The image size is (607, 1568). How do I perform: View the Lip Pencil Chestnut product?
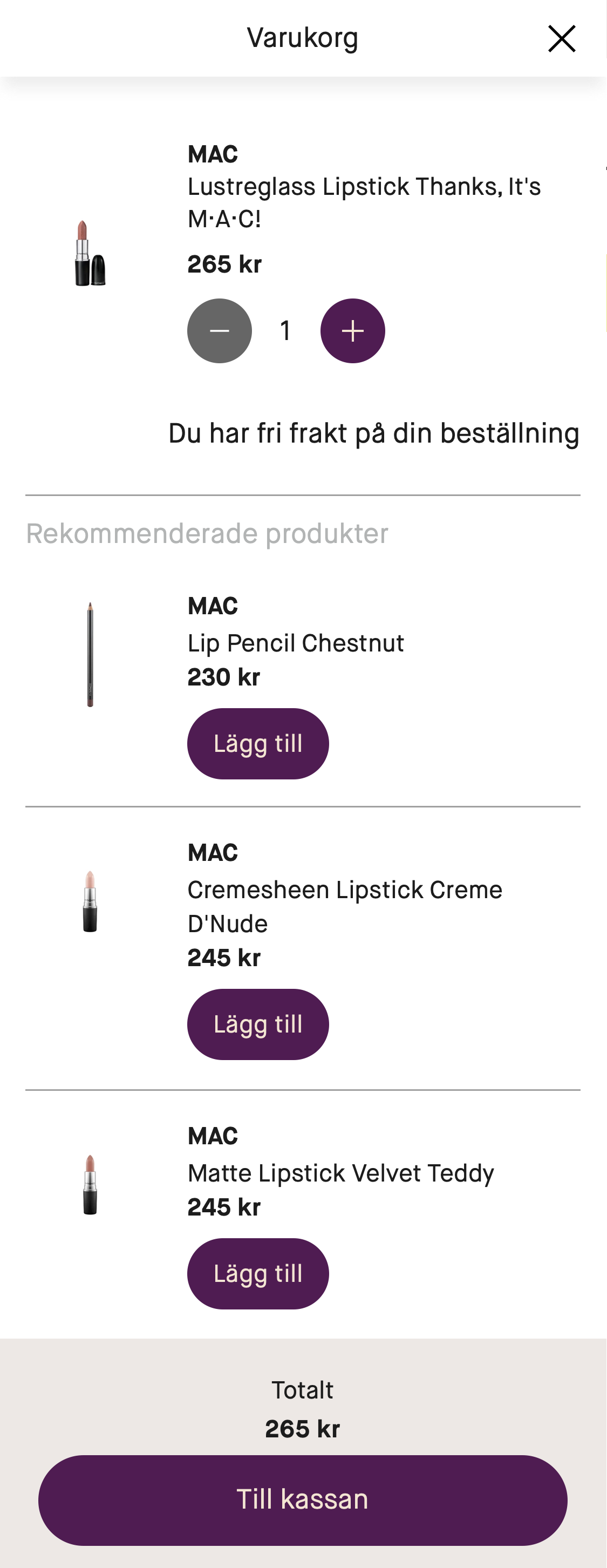tap(296, 643)
